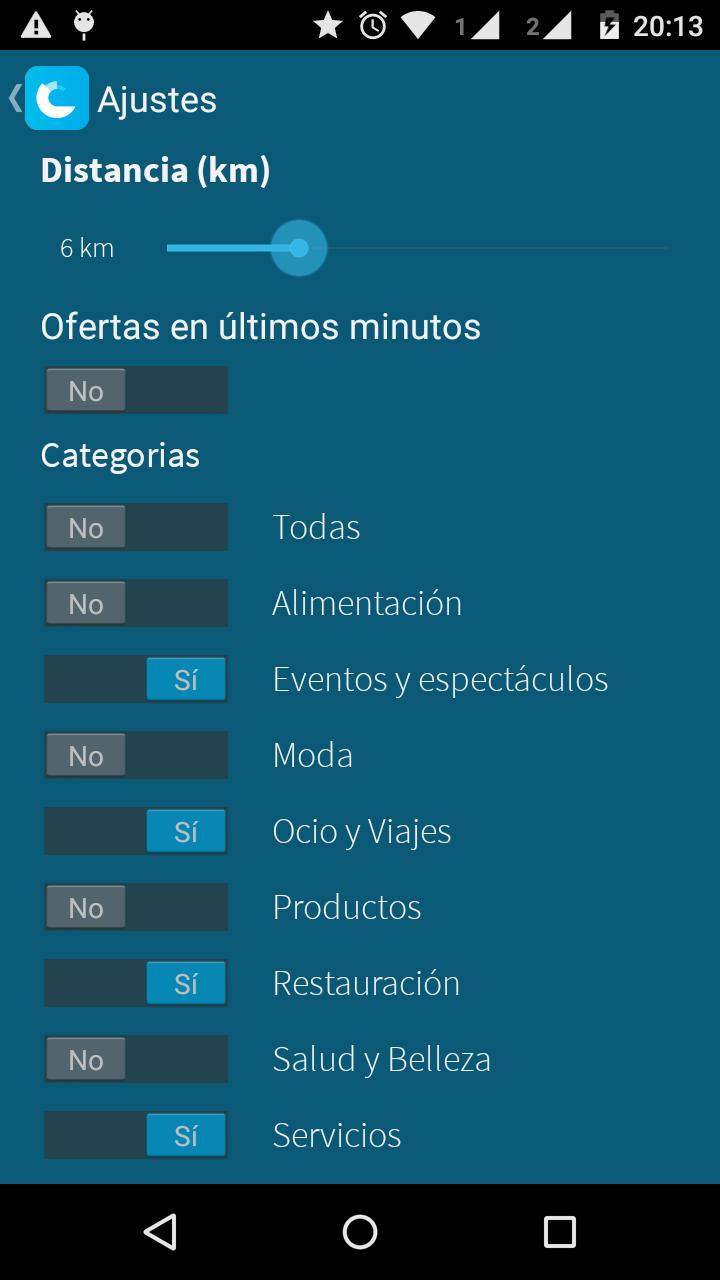Enable the Productos category
The image size is (720, 1280).
(x=136, y=907)
